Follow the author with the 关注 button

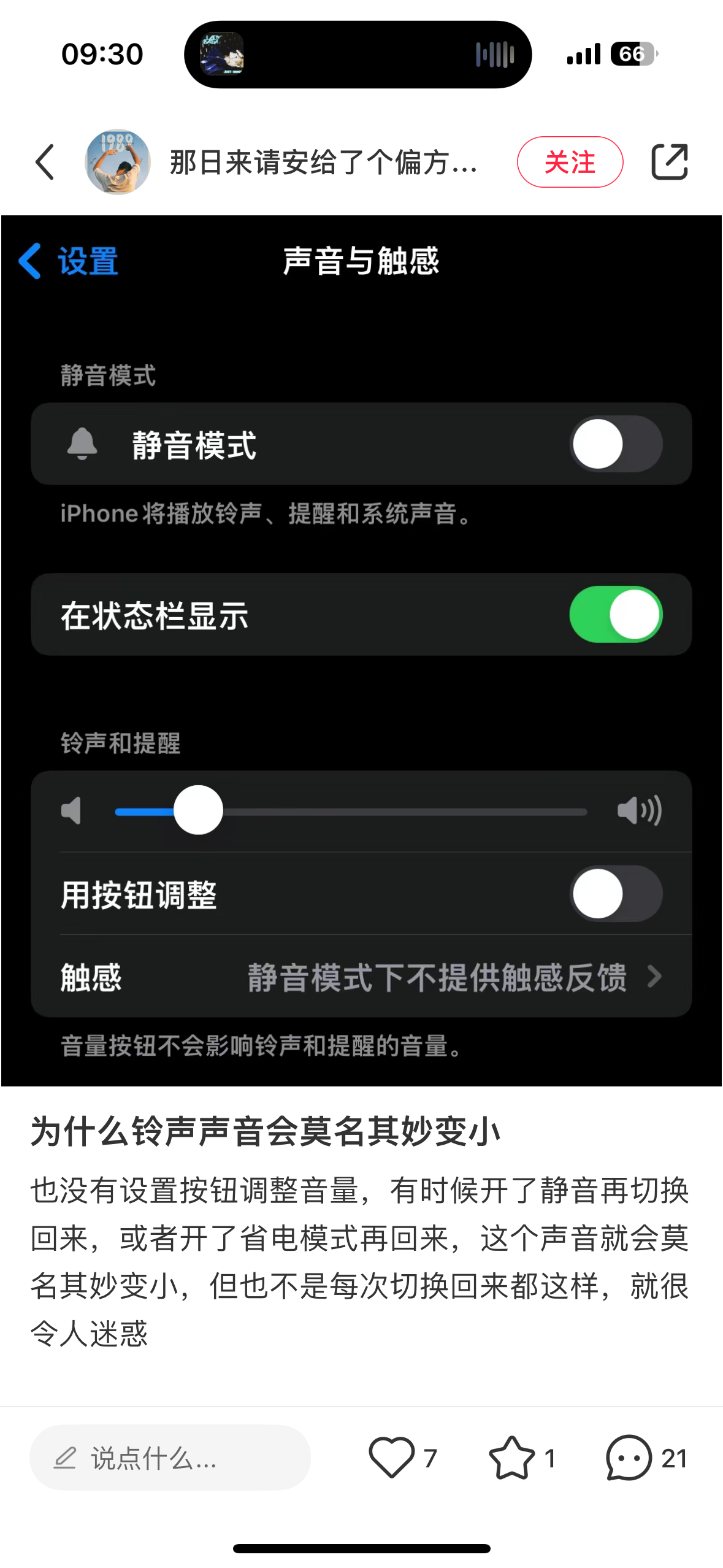coord(570,163)
